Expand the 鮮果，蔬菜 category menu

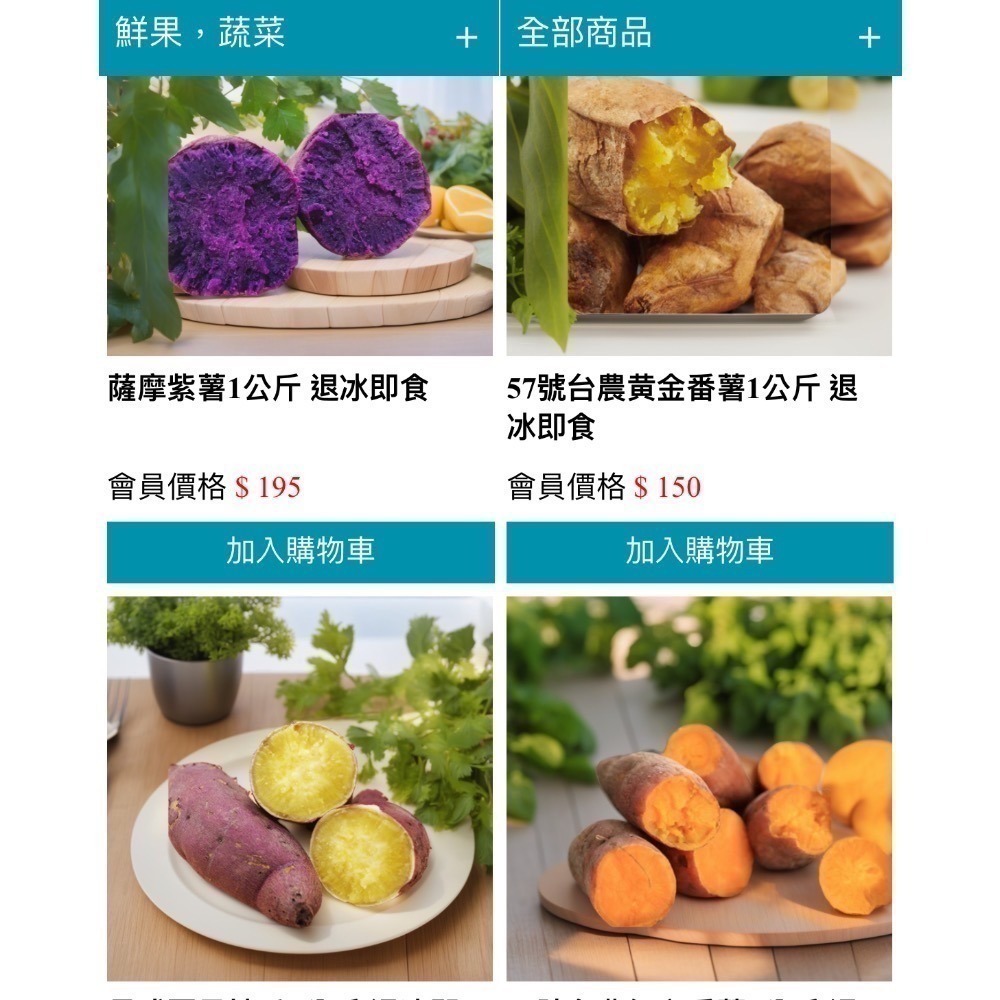pos(466,38)
